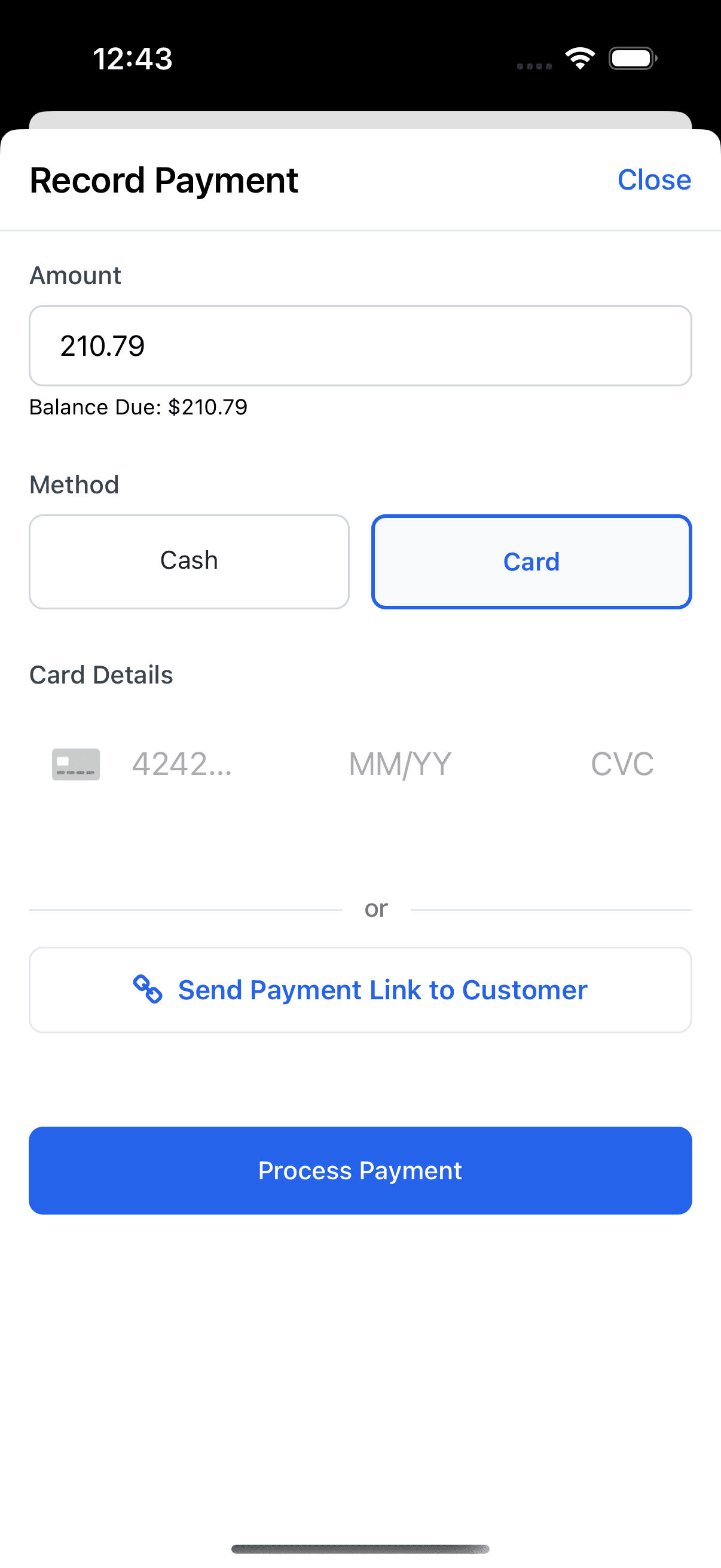Tap the Amount field showing 210.79
This screenshot has width=721, height=1568.
click(x=359, y=345)
